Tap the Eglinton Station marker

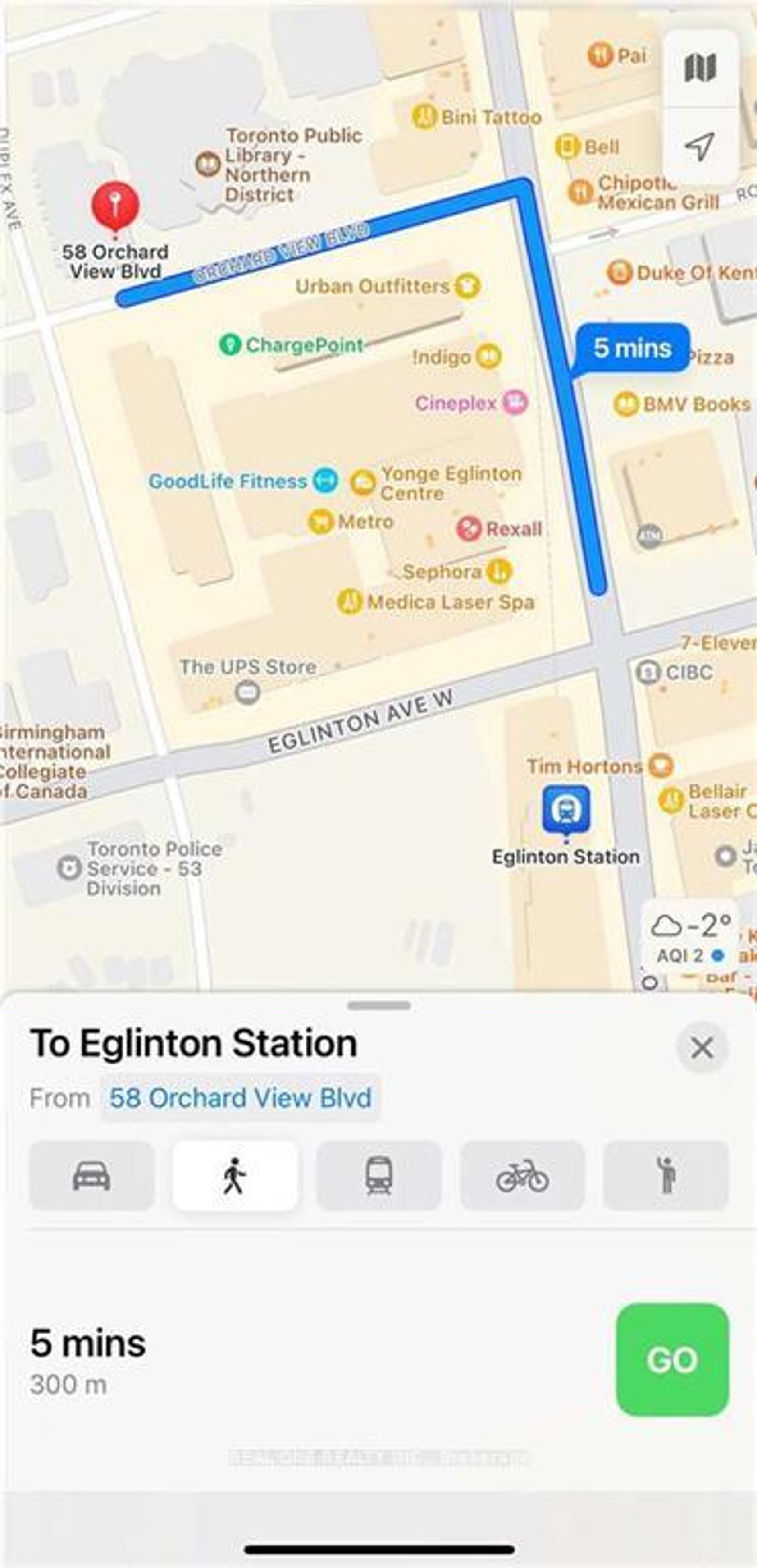(x=566, y=809)
